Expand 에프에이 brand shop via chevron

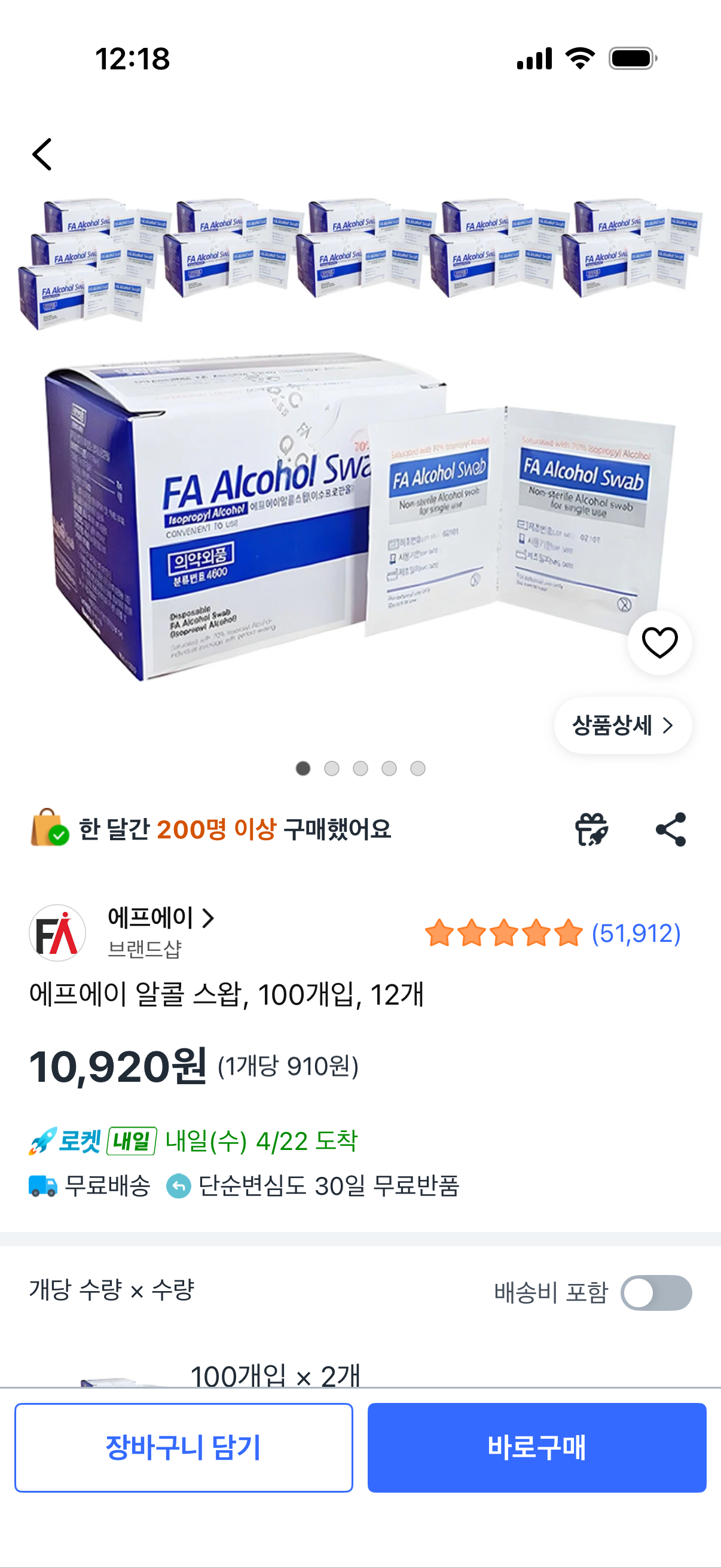pos(209,919)
